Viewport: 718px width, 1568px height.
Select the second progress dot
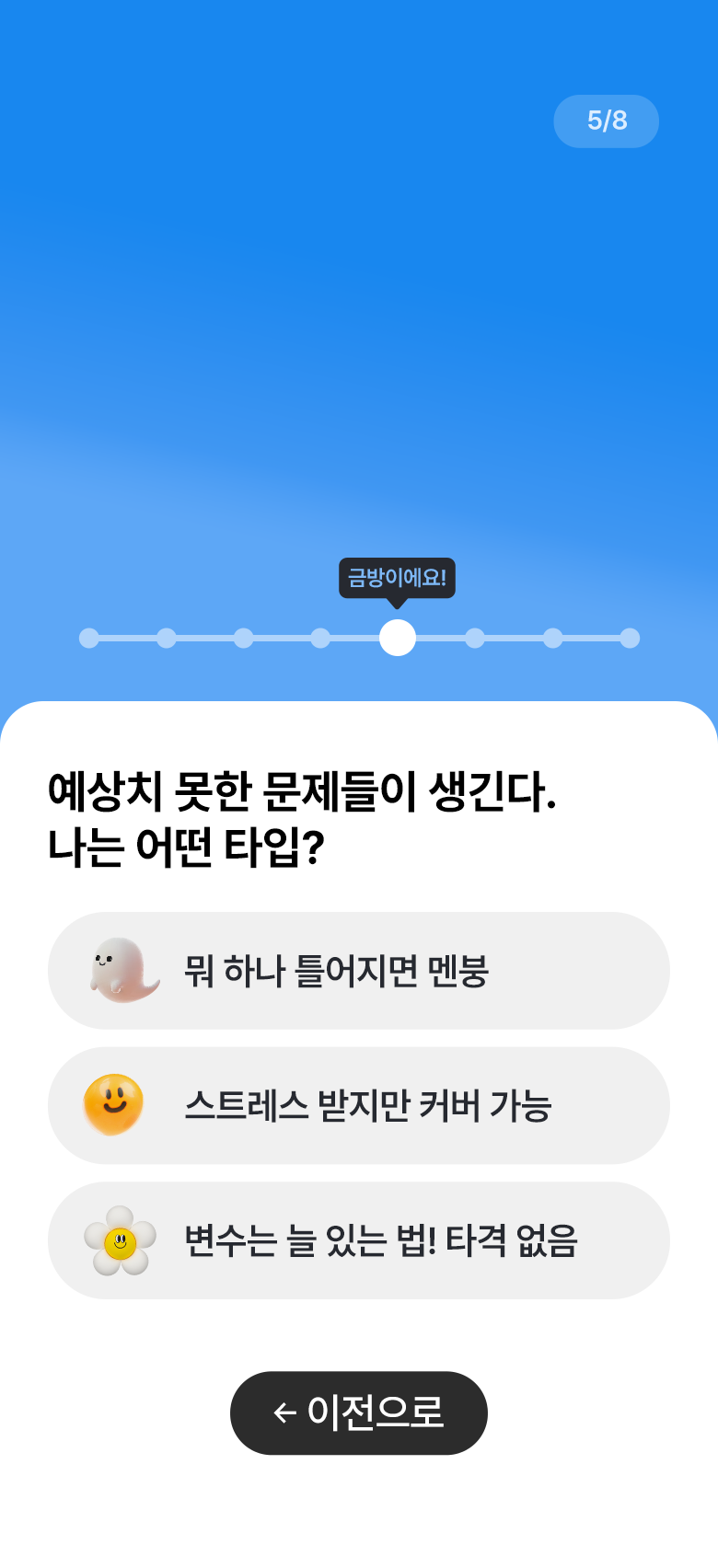166,638
